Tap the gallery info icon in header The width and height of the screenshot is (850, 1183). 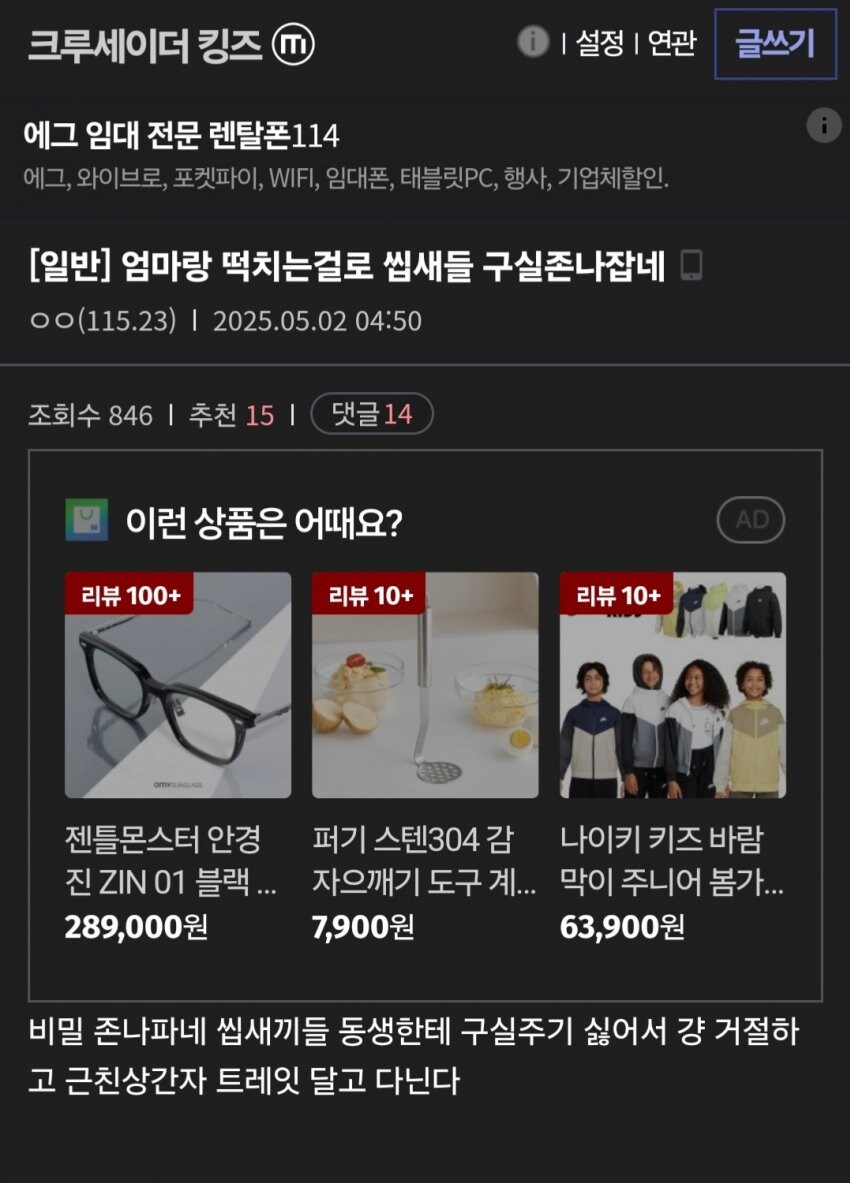point(533,42)
